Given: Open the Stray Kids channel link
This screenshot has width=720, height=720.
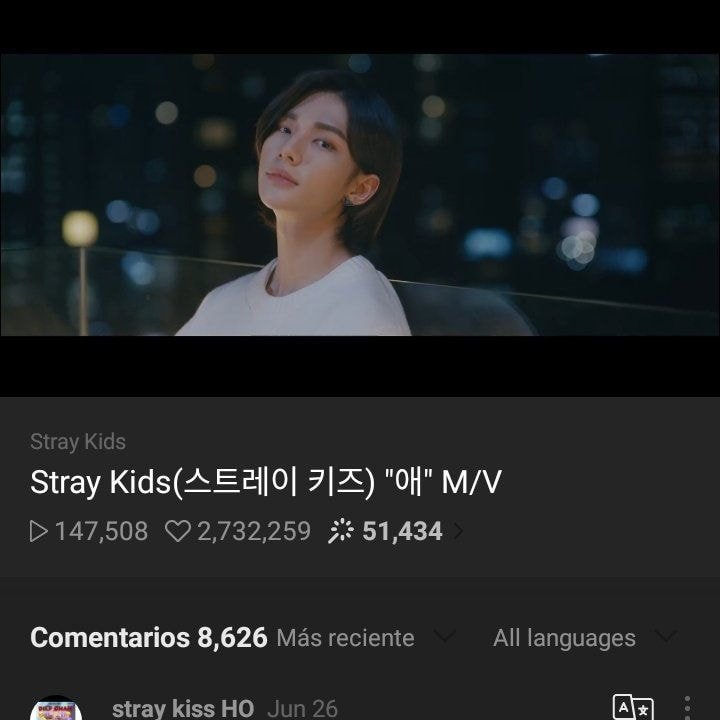Looking at the screenshot, I should (x=78, y=441).
